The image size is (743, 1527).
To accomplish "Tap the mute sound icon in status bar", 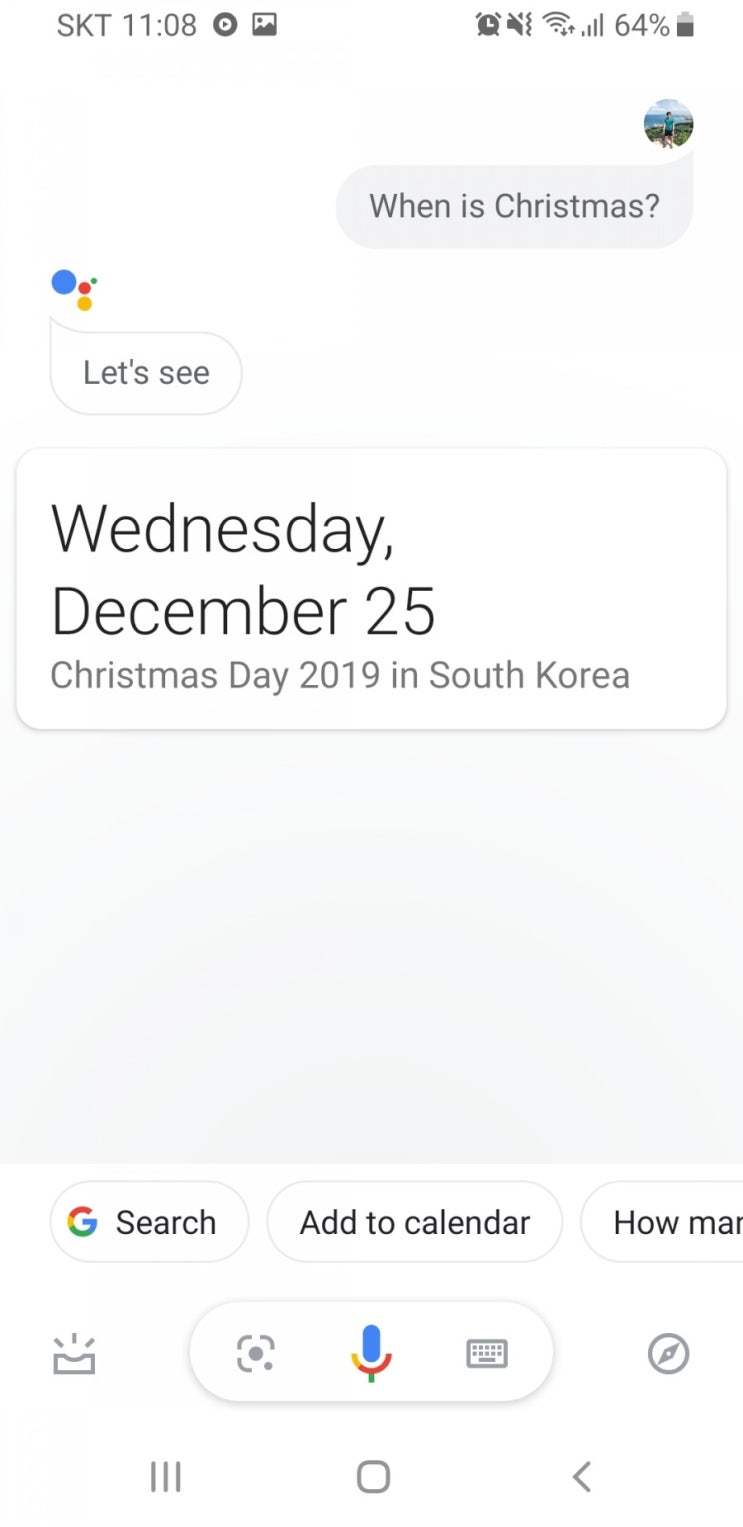I will 517,25.
